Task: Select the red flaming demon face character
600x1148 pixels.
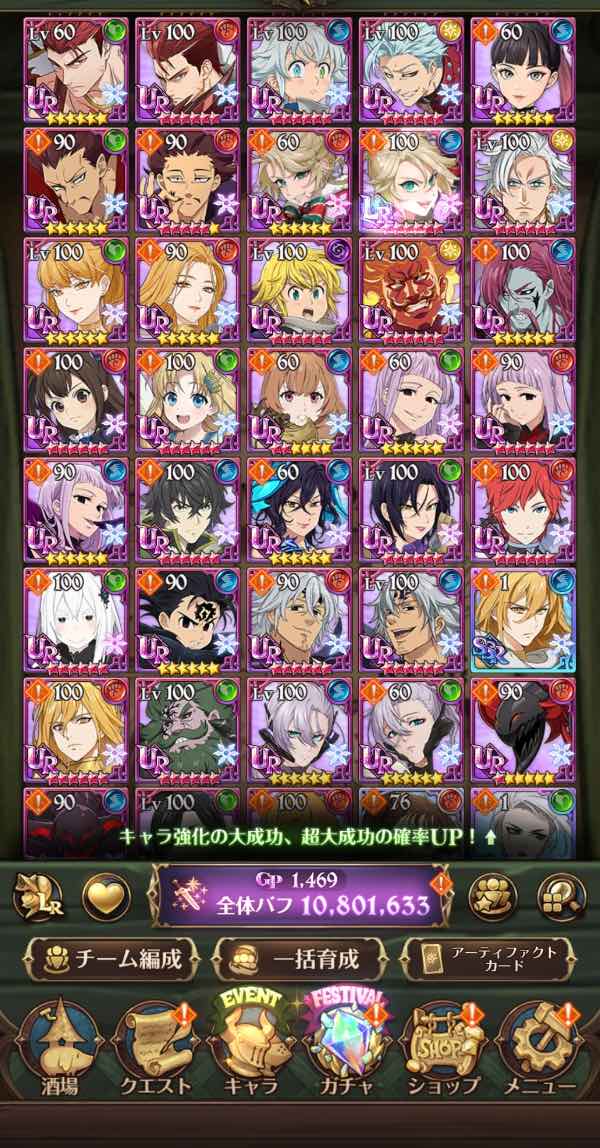Action: [x=411, y=289]
